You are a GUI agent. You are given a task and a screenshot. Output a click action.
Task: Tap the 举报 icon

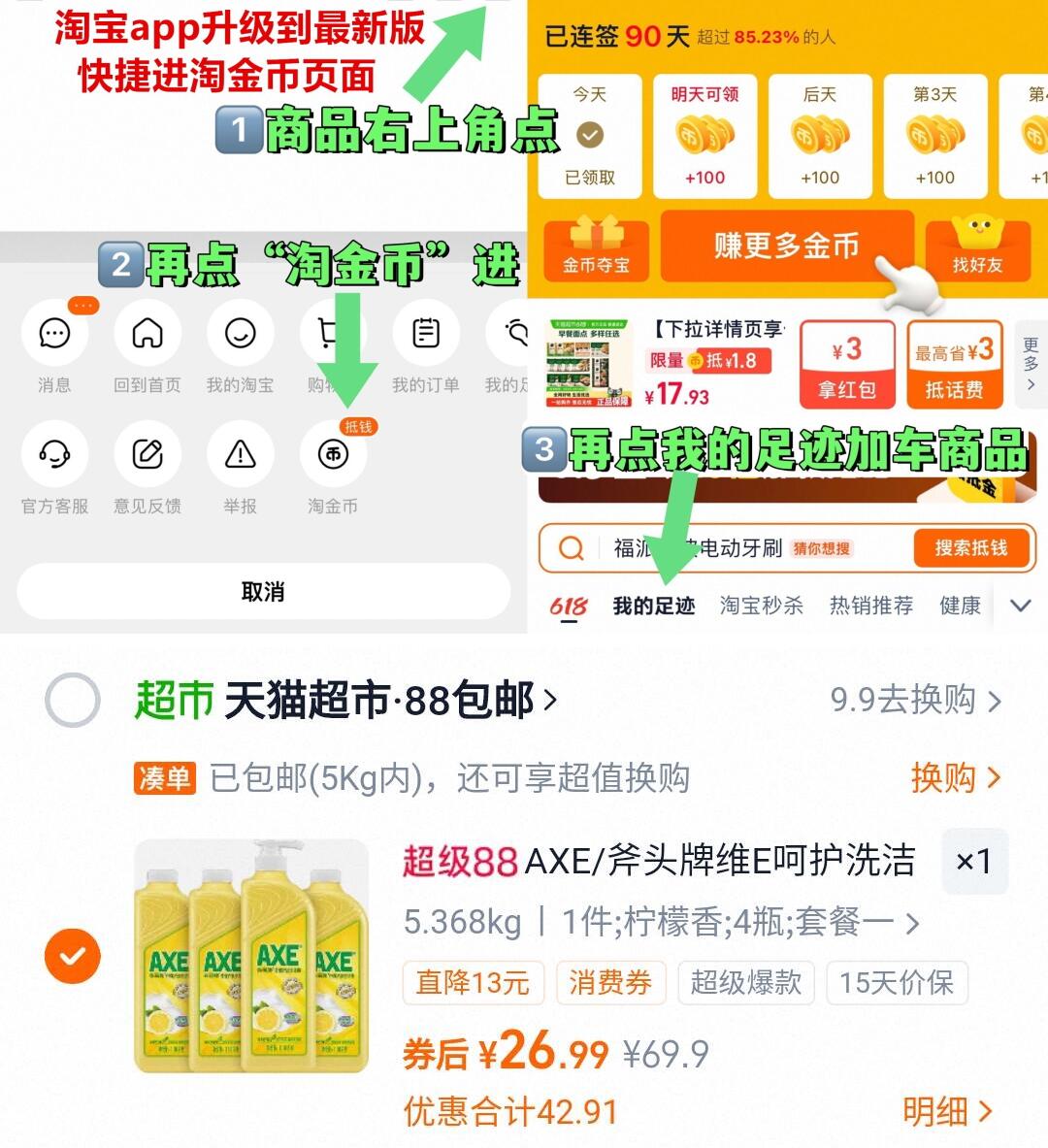(240, 454)
